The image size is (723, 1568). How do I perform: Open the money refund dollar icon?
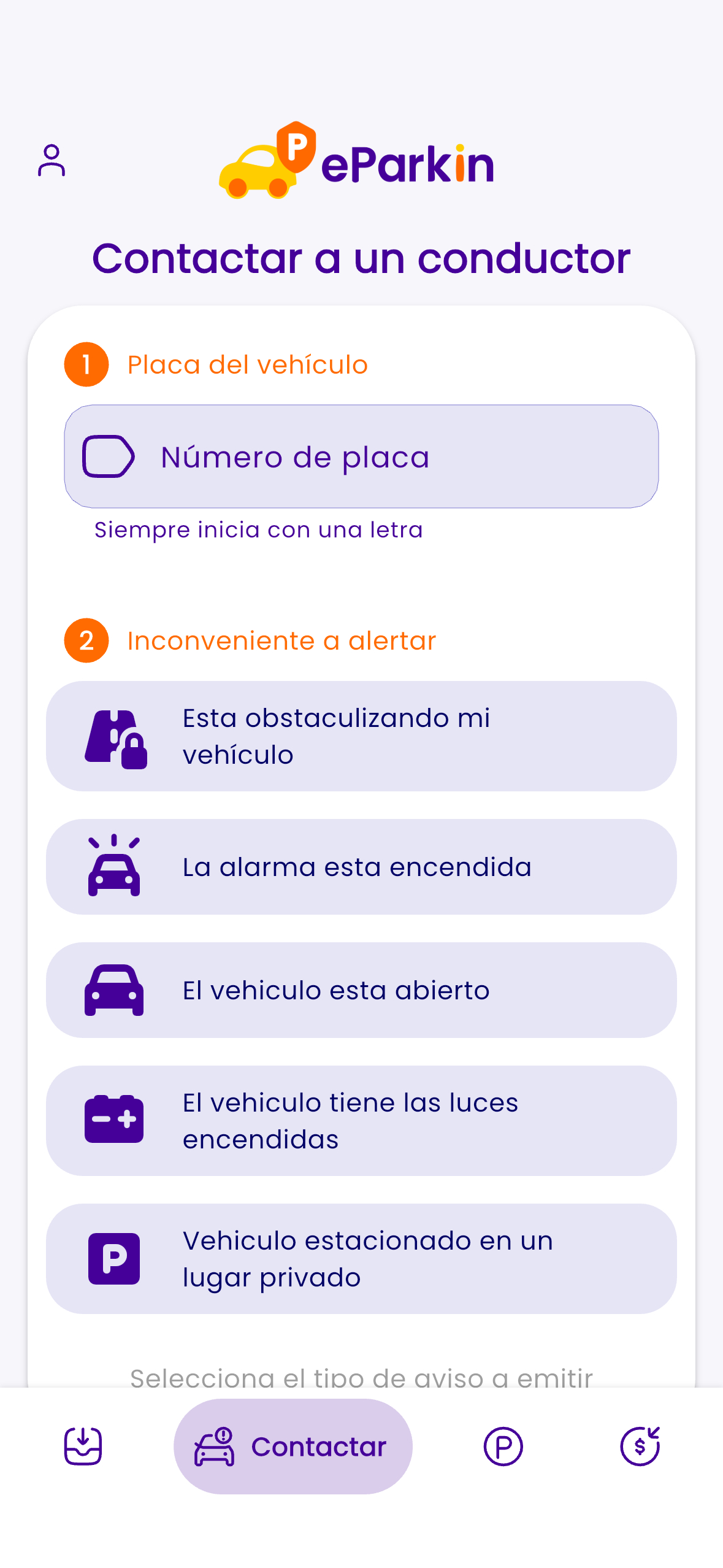point(640,1446)
